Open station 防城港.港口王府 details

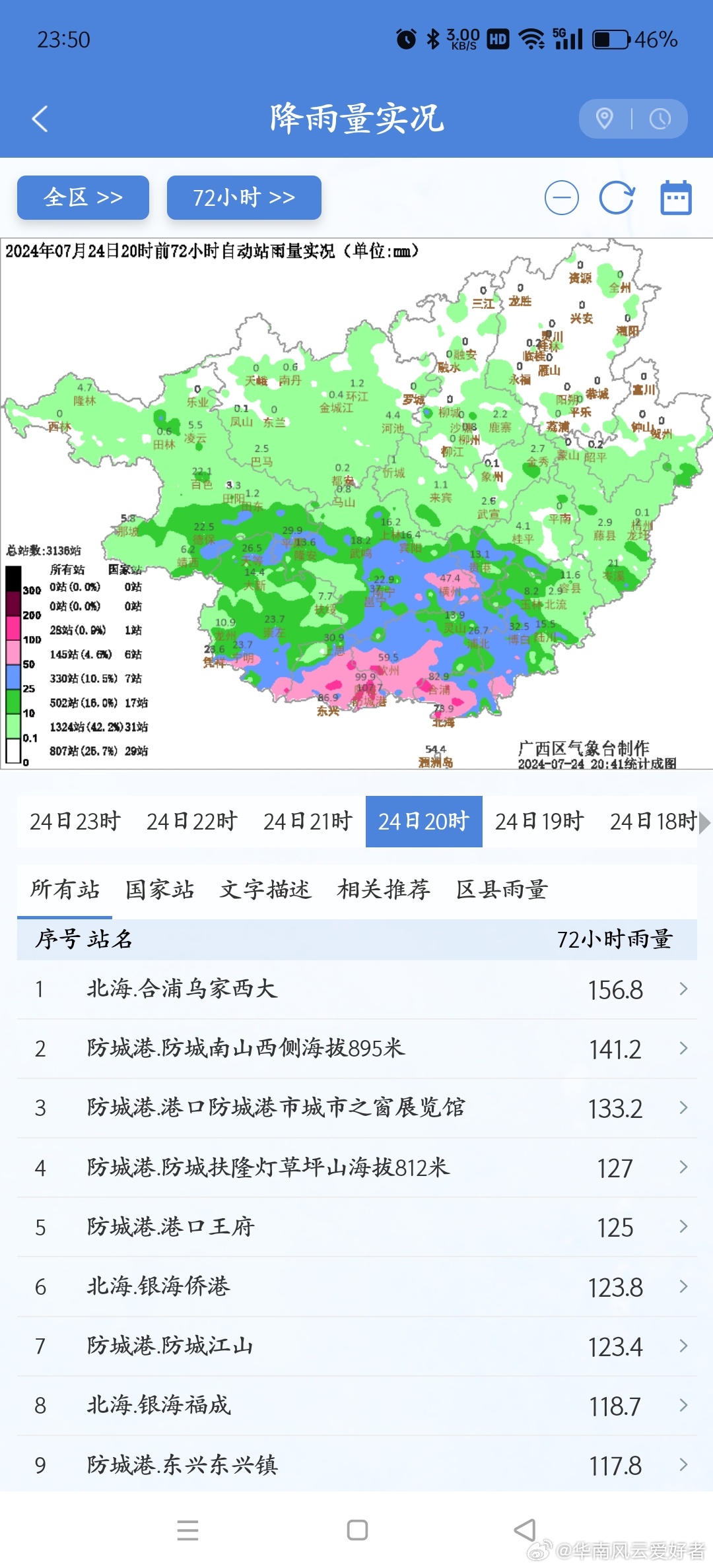(356, 1227)
